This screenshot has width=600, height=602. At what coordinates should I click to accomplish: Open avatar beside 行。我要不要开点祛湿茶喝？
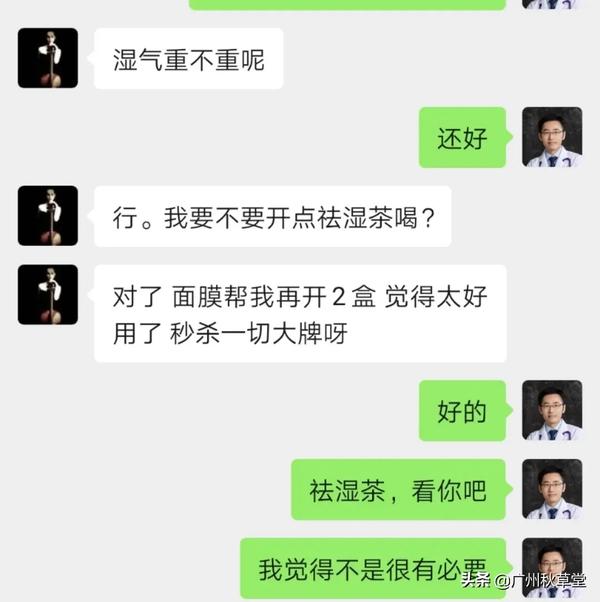pyautogui.click(x=47, y=216)
